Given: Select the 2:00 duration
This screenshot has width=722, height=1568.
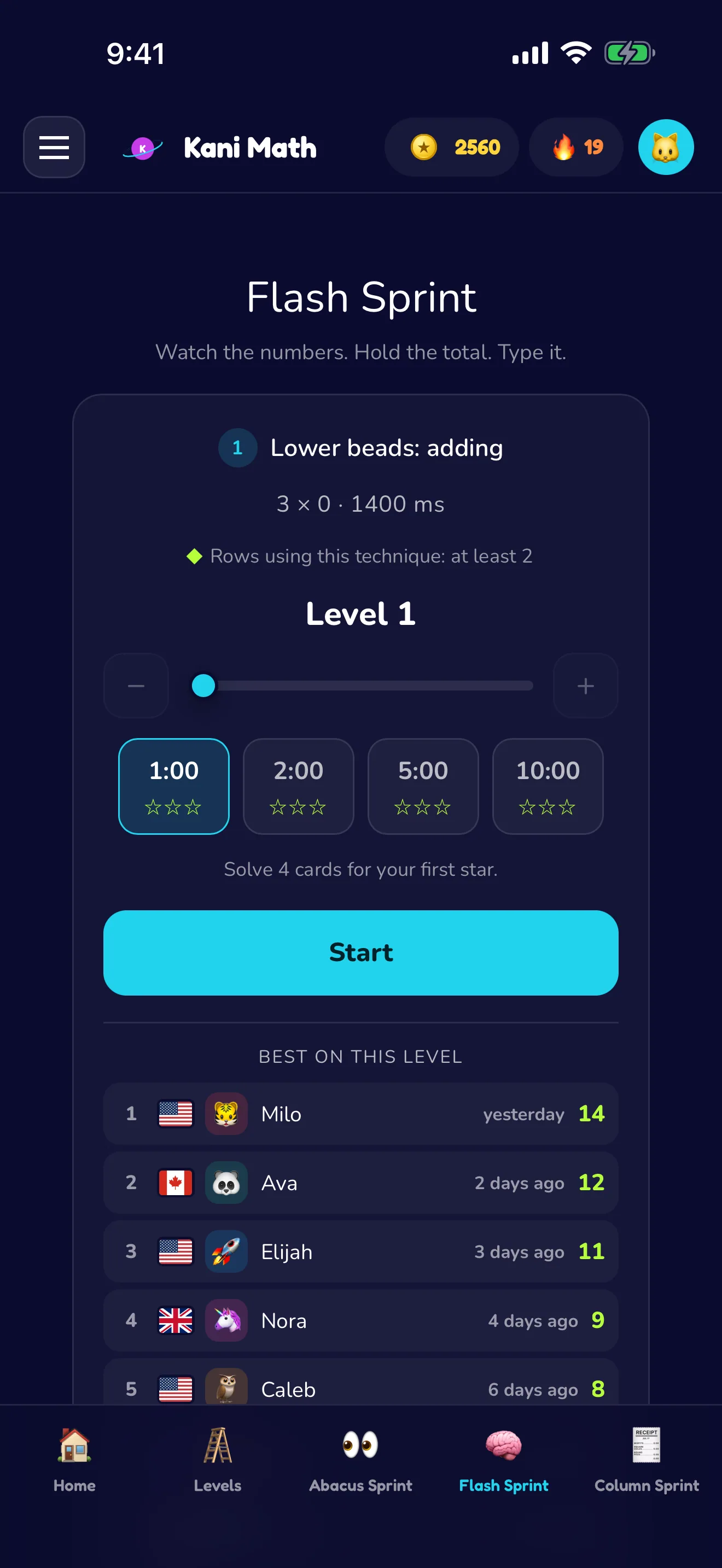Looking at the screenshot, I should [298, 786].
